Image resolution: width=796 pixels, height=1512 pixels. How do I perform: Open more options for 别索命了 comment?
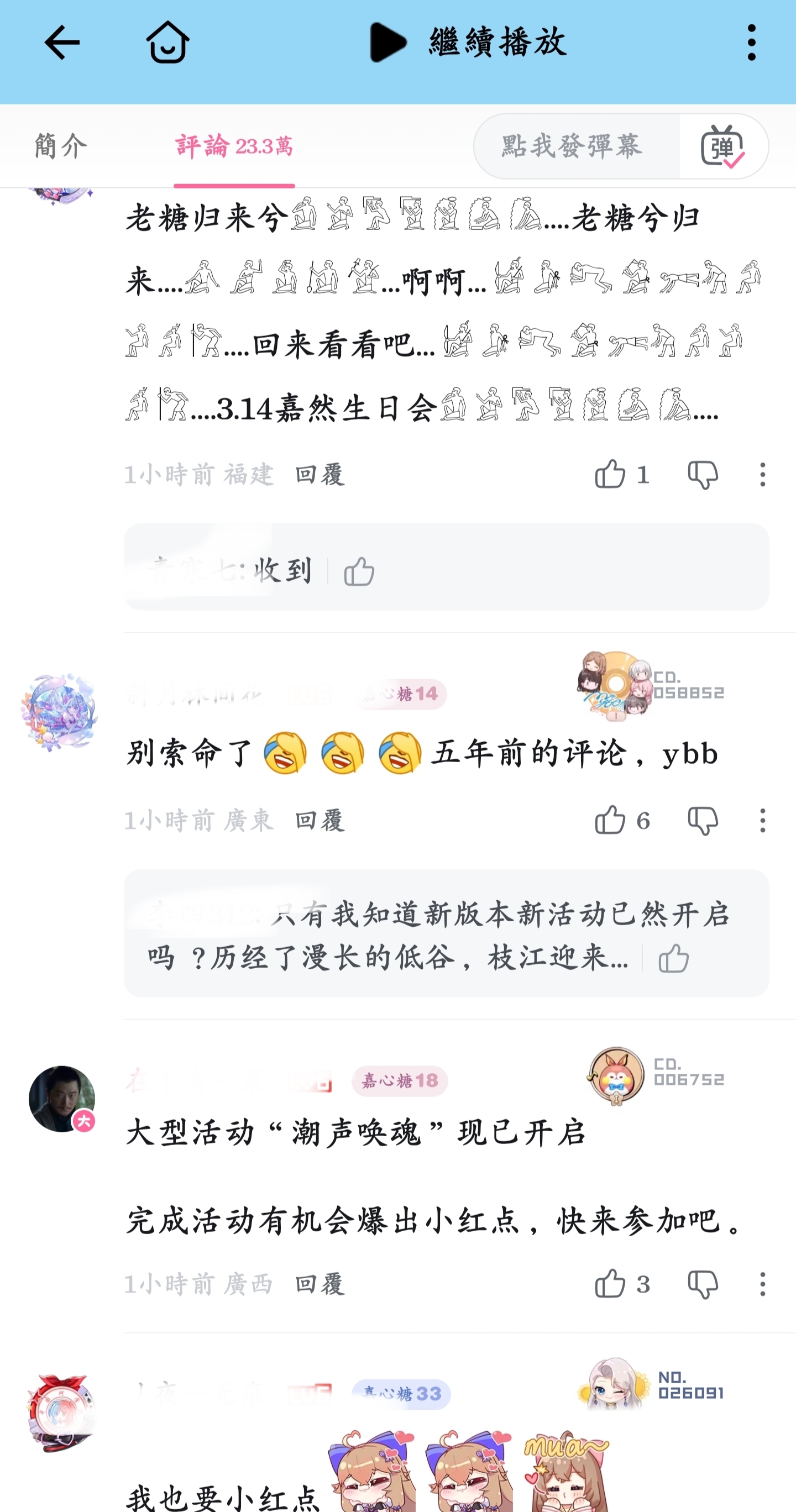click(762, 820)
